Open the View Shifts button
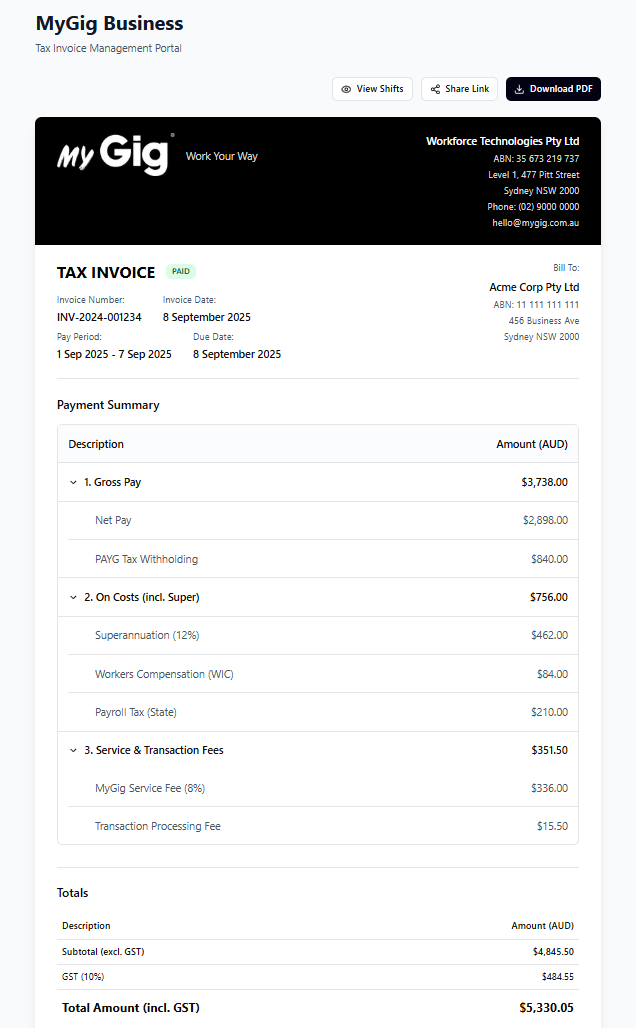 [372, 89]
